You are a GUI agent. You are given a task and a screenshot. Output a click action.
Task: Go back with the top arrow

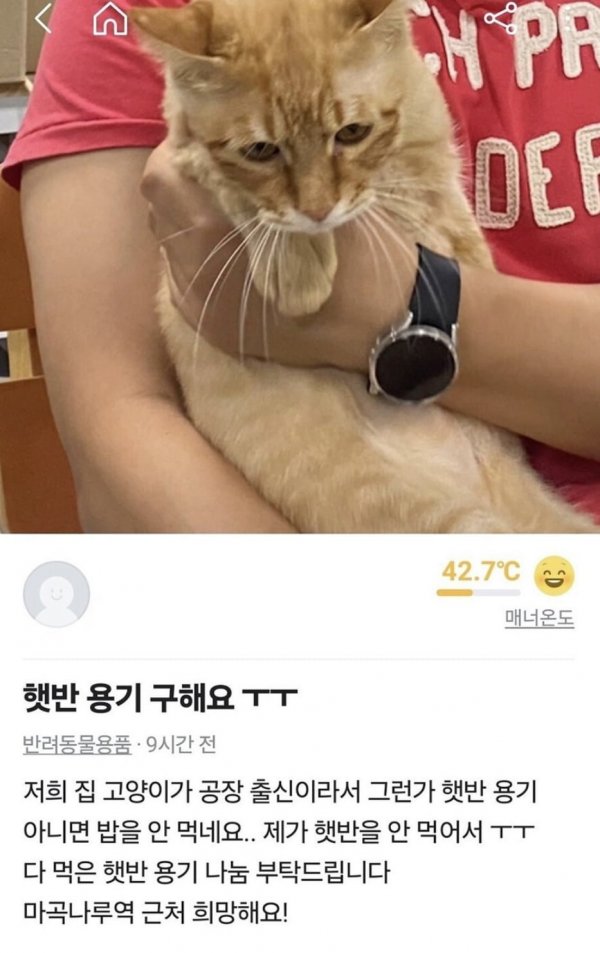[42, 19]
